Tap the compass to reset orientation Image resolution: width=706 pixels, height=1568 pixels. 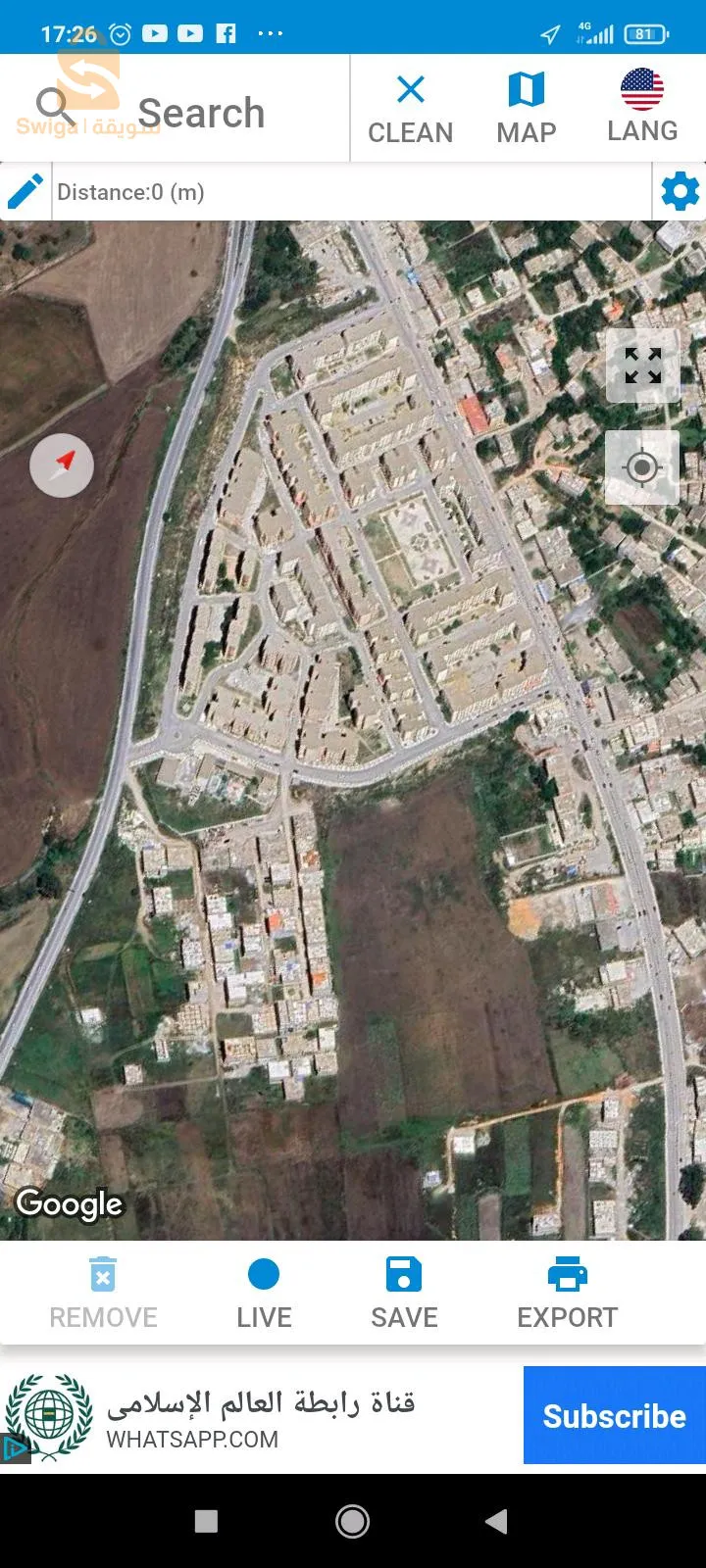point(62,465)
